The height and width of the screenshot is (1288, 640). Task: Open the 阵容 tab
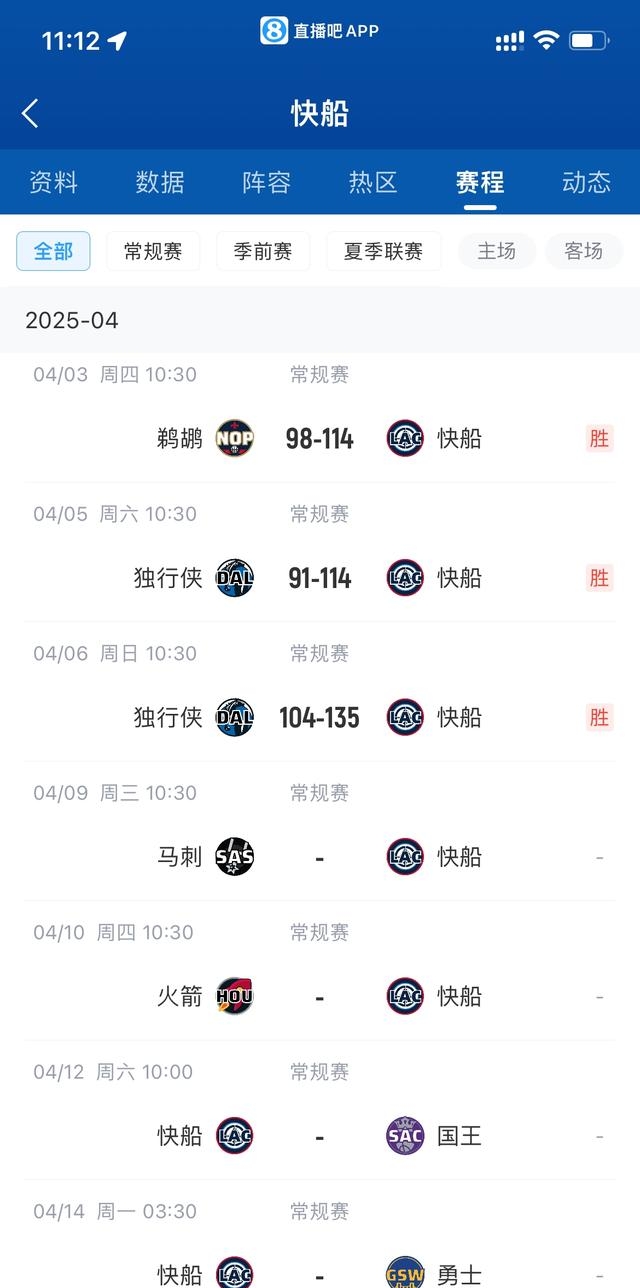point(267,182)
